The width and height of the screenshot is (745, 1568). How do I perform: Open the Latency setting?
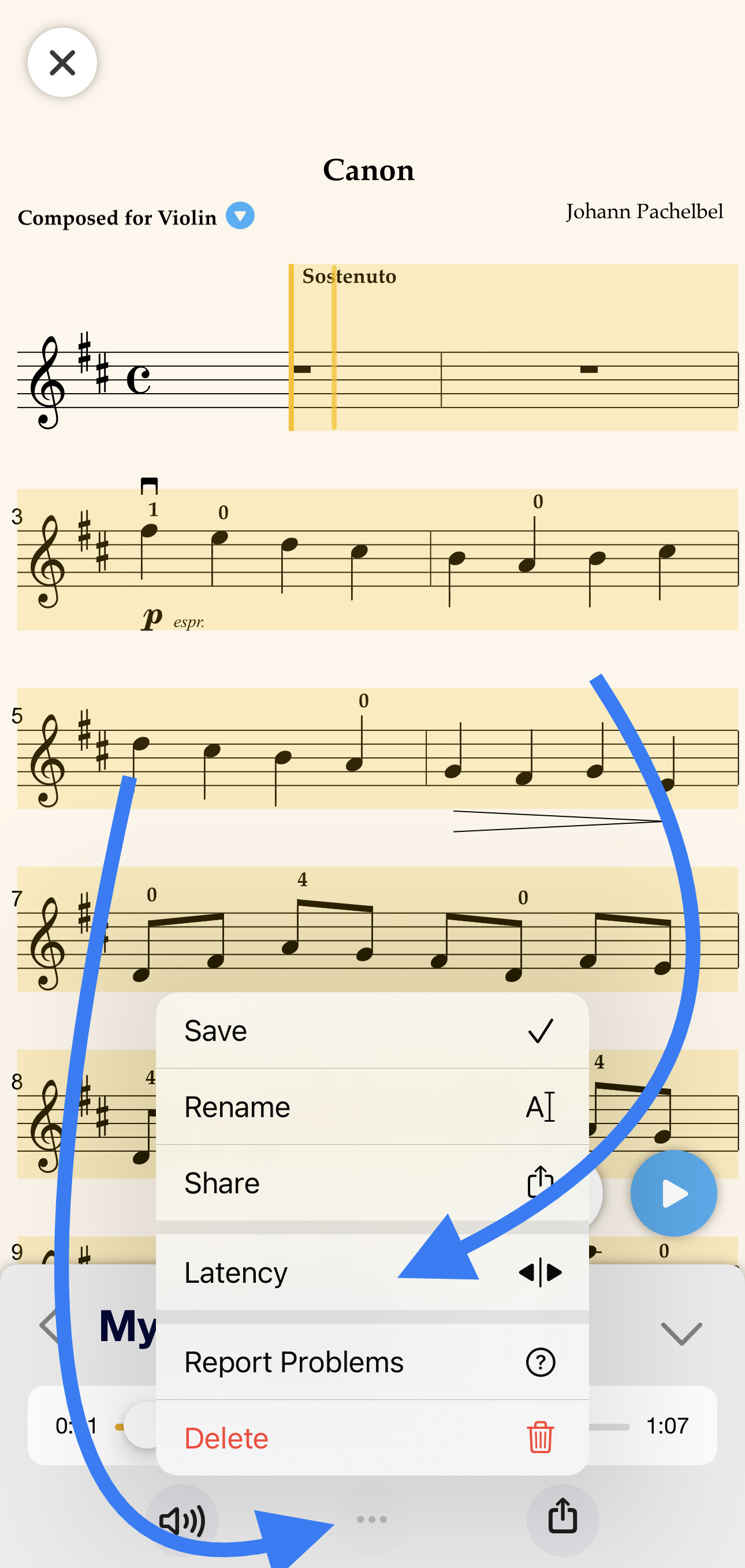[372, 1272]
